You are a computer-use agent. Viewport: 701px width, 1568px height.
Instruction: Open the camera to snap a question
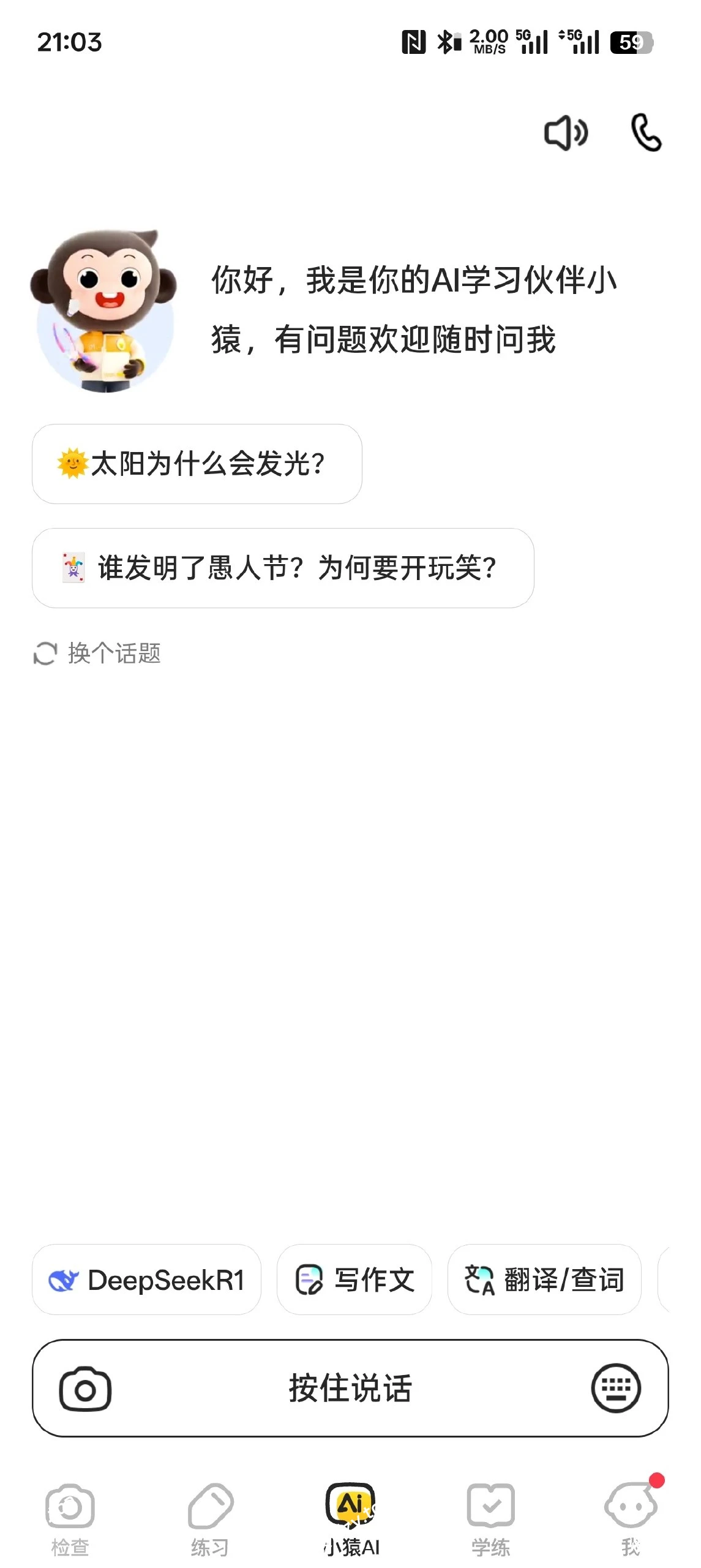coord(85,1389)
